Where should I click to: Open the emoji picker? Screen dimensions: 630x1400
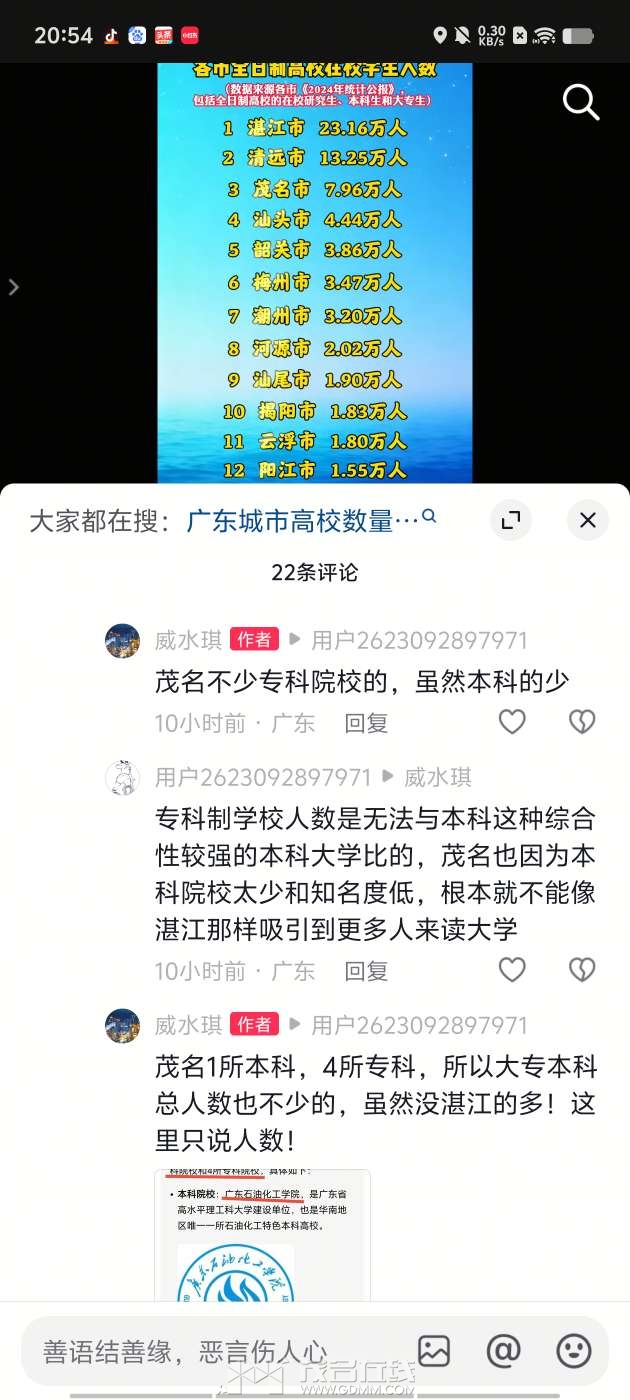573,1351
